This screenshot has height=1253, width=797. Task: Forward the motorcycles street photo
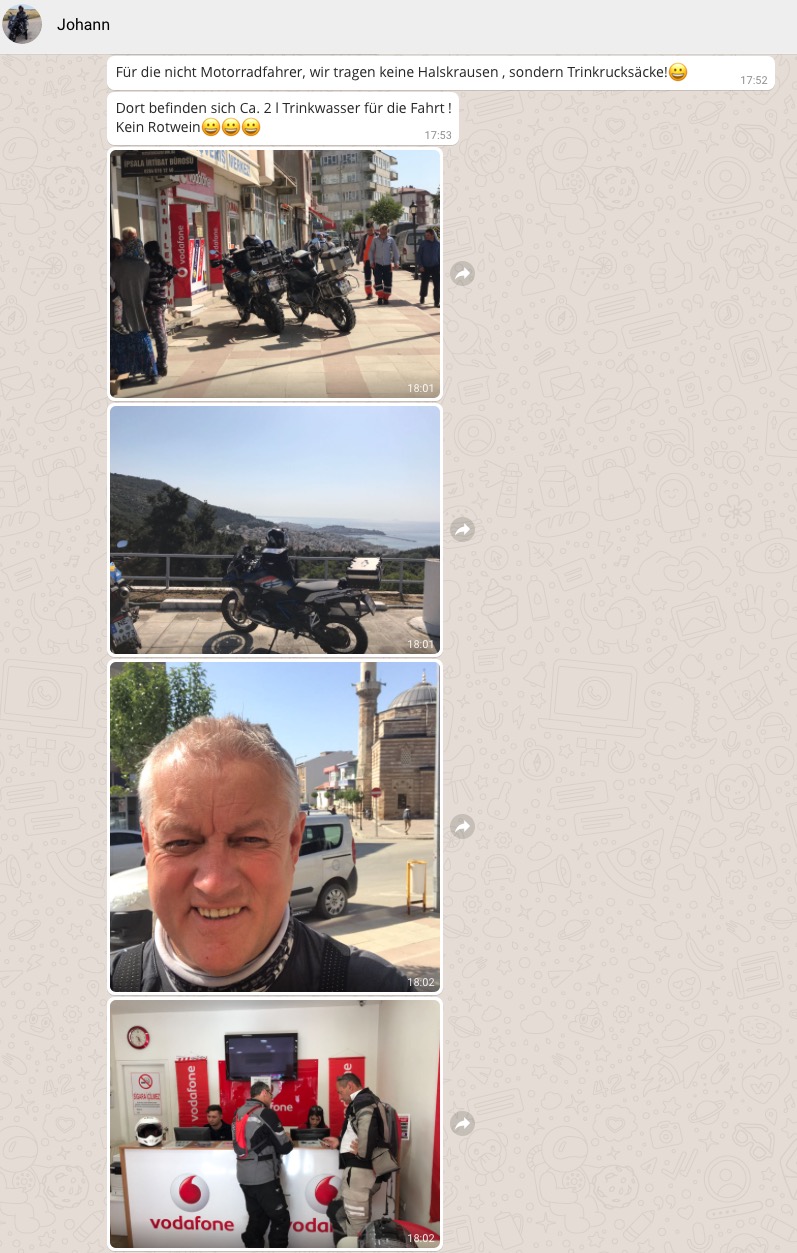[462, 274]
